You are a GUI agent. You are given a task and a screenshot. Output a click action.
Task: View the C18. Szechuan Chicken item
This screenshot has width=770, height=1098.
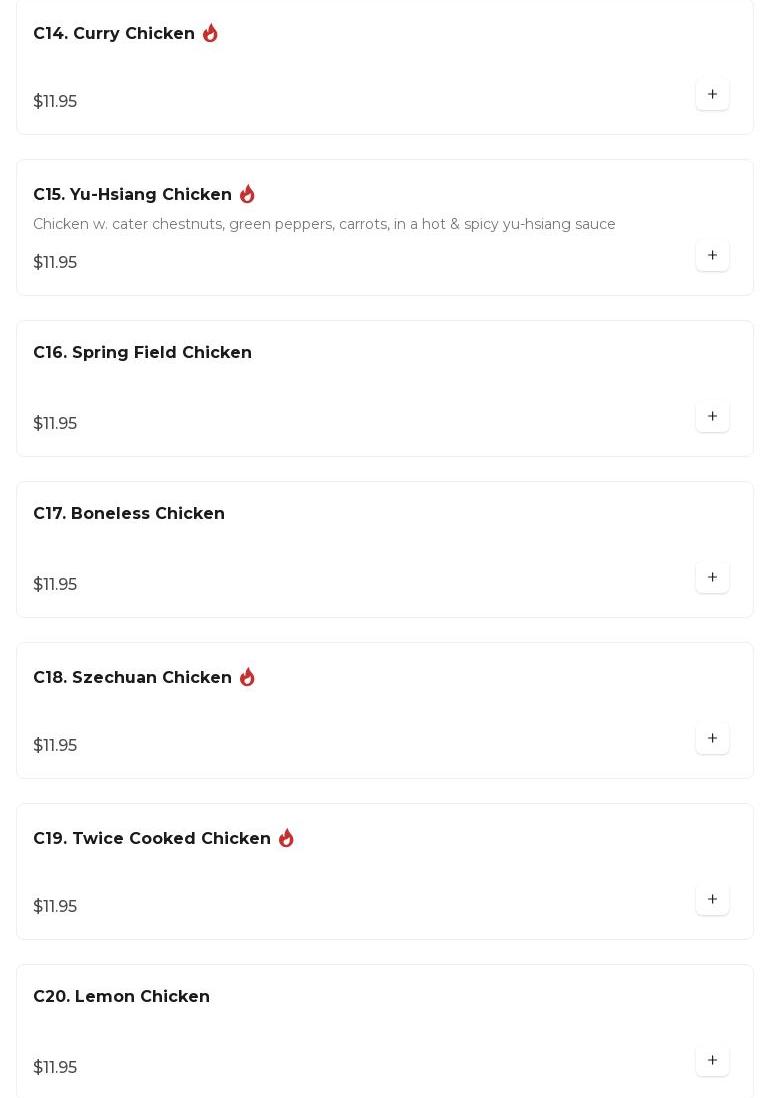(132, 678)
